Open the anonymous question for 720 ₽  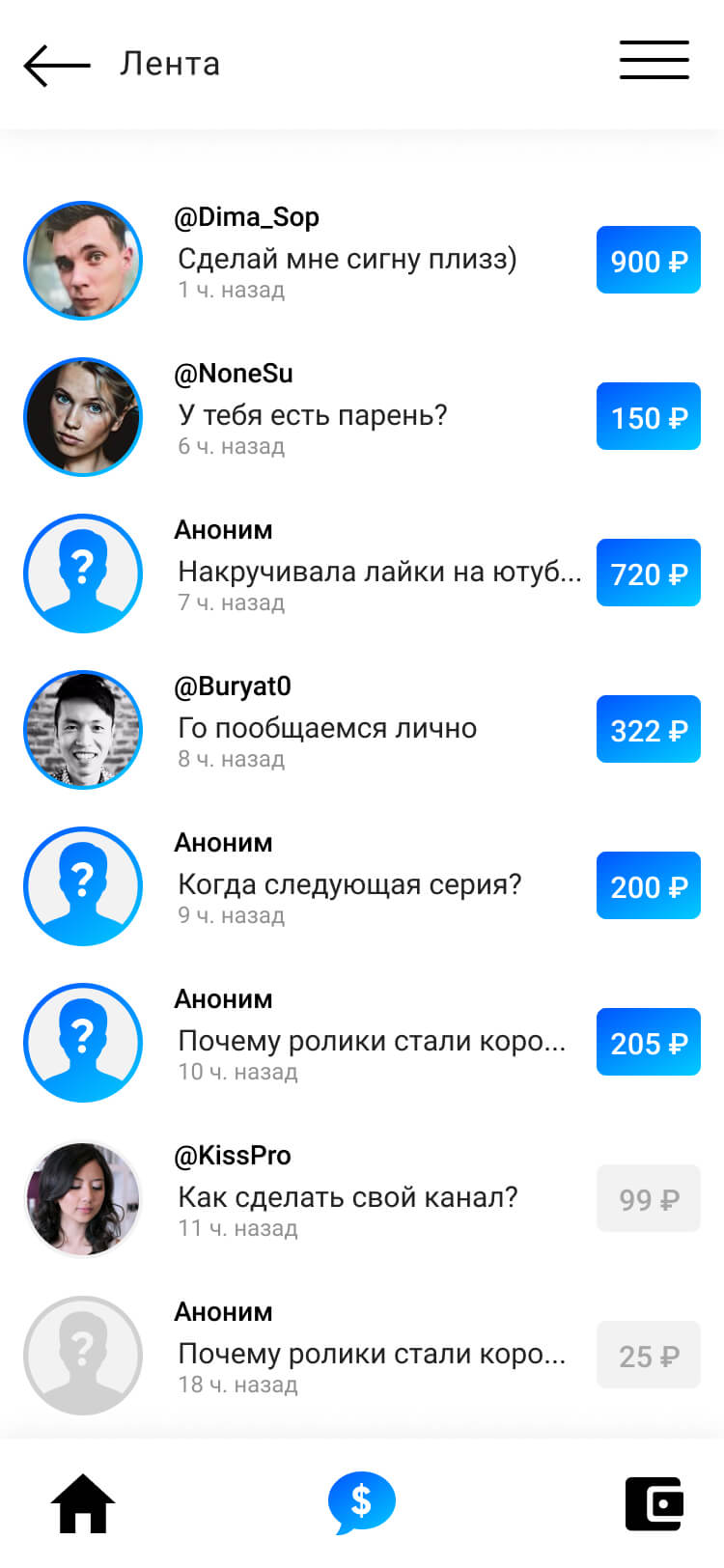(x=378, y=572)
